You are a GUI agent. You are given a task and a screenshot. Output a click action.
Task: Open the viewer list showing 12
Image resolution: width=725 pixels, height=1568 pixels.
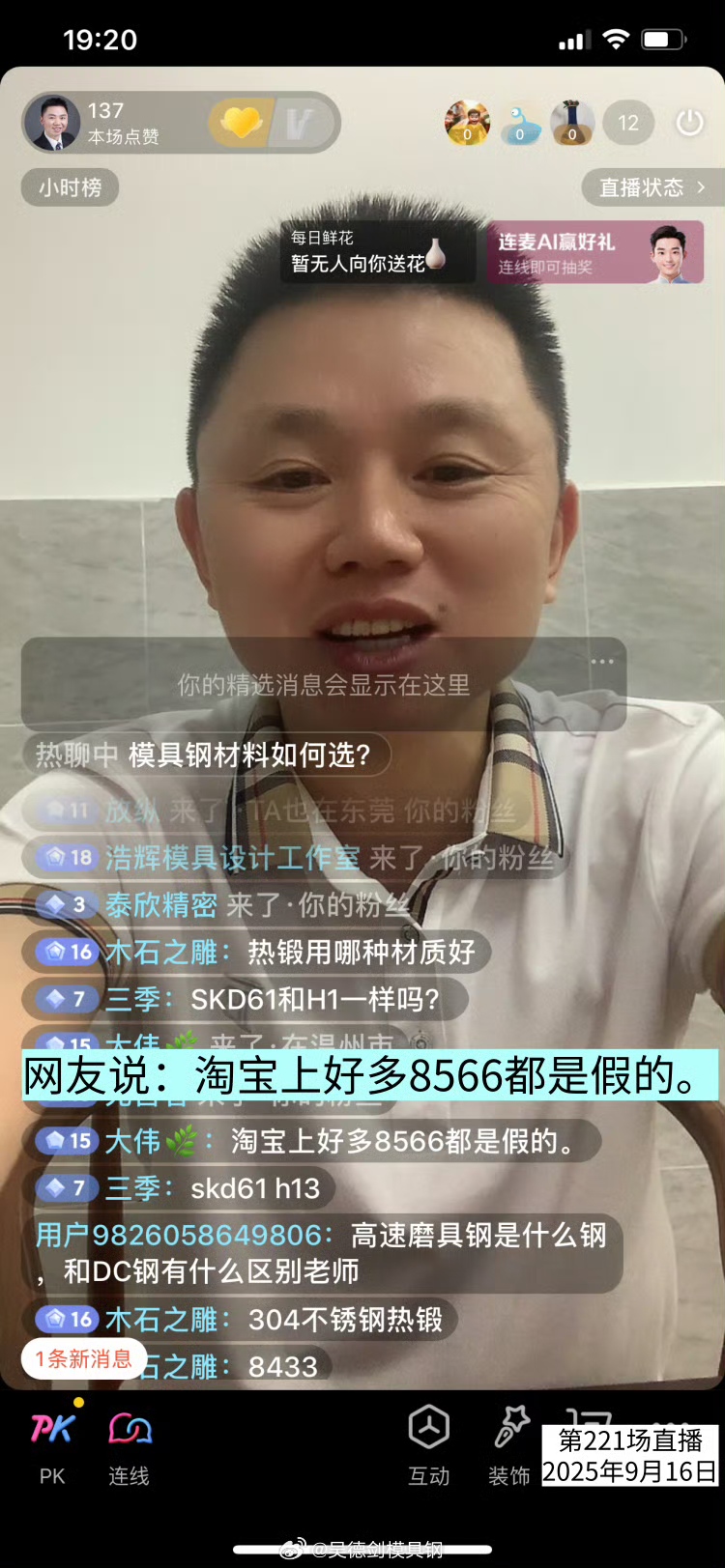click(628, 124)
